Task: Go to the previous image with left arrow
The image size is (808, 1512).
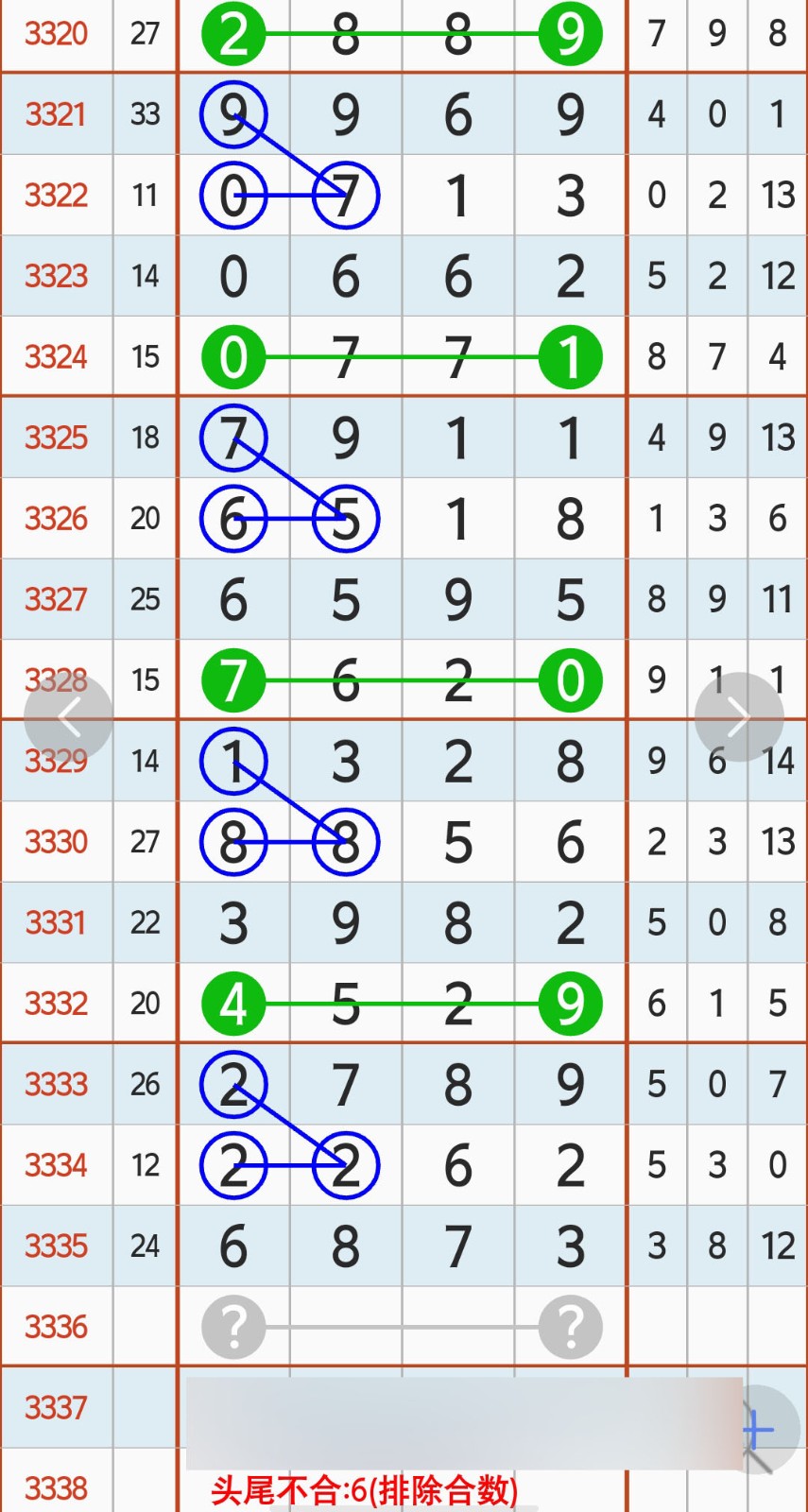Action: (68, 718)
